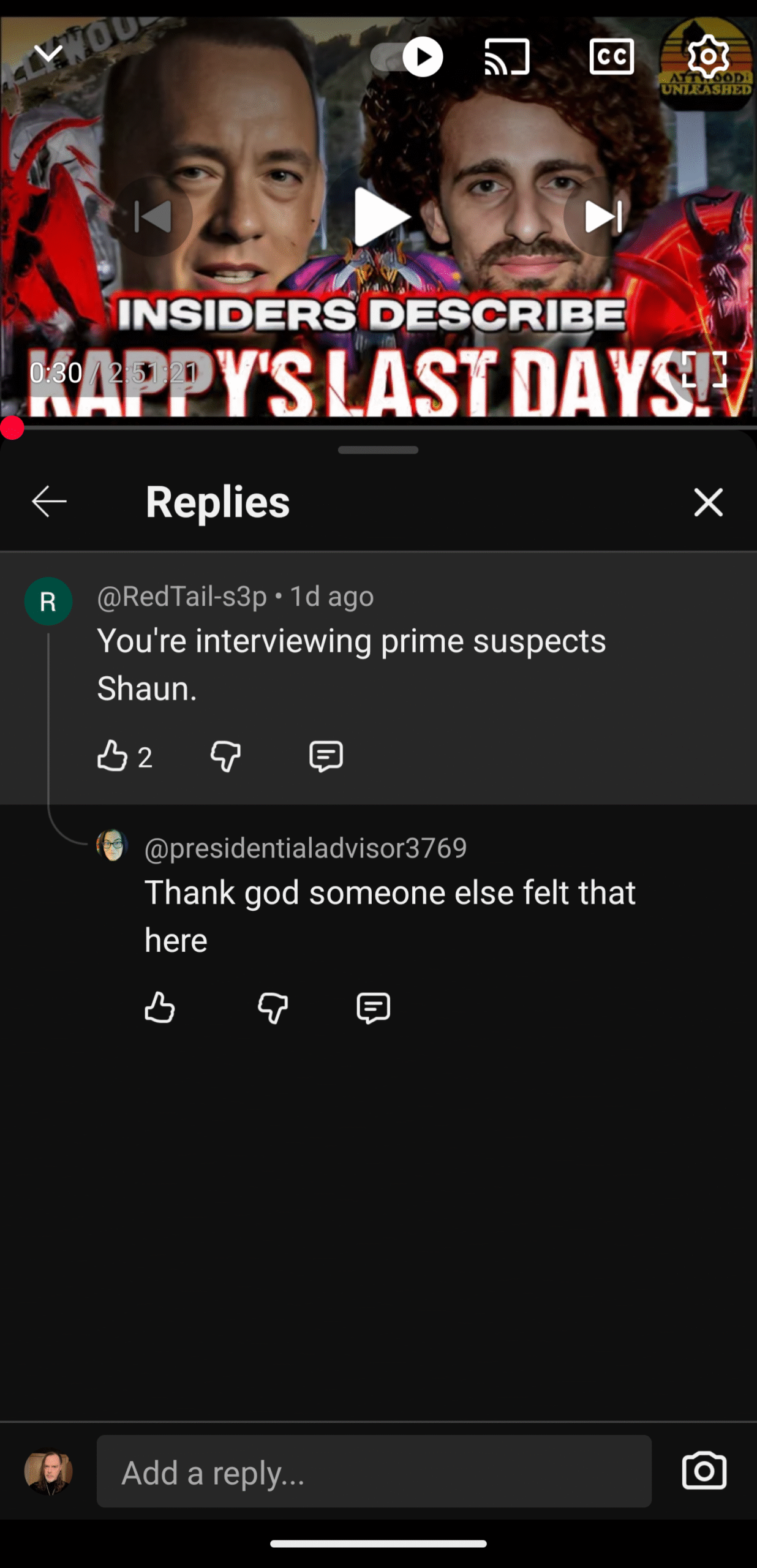Go back from the Replies panel

tap(49, 502)
